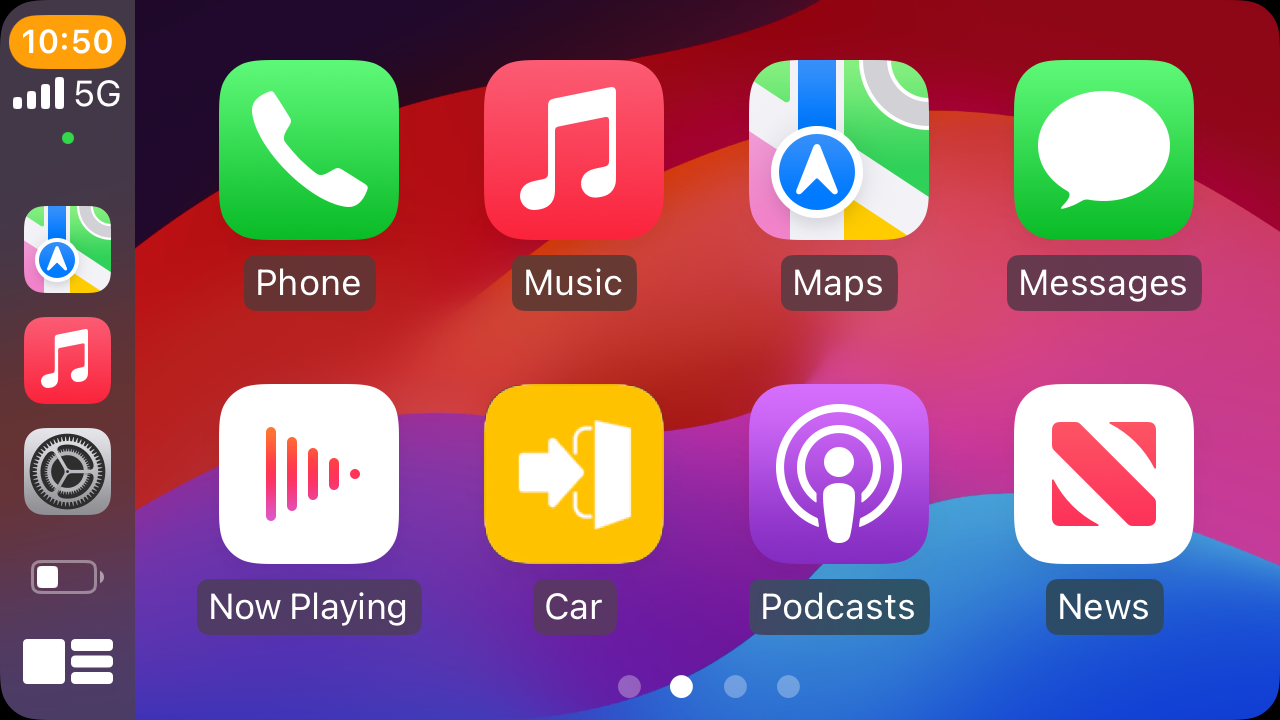The image size is (1280, 720).
Task: Open the Podcasts app
Action: pyautogui.click(x=838, y=474)
